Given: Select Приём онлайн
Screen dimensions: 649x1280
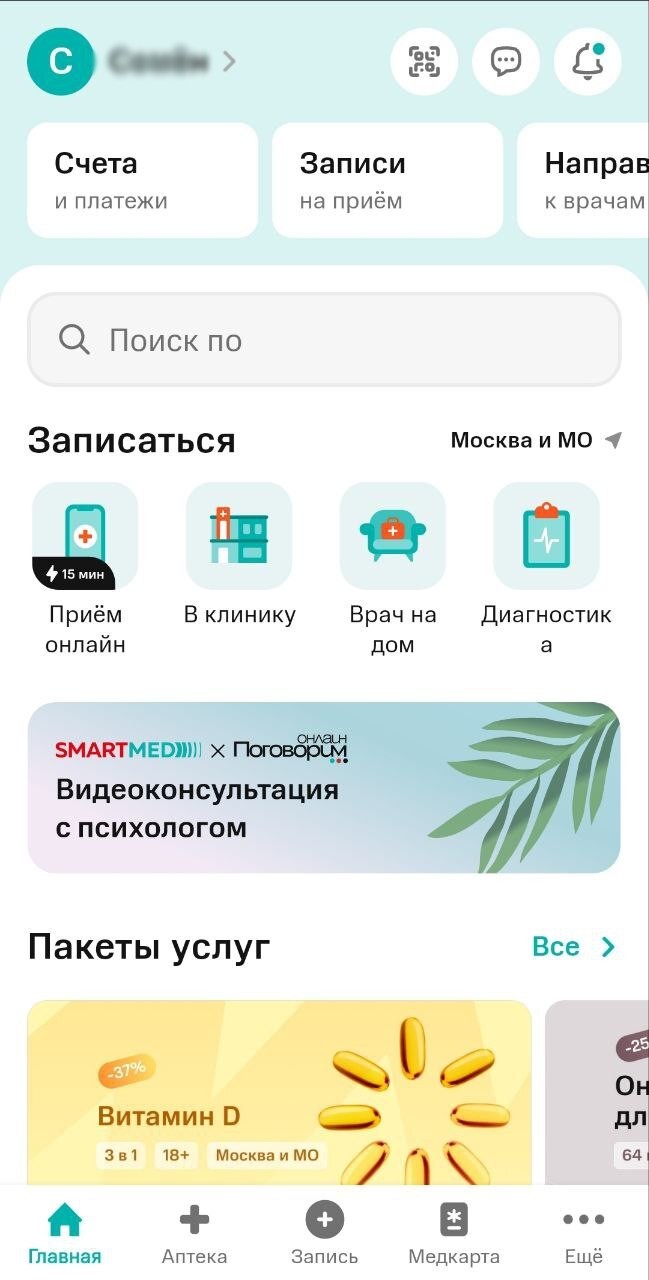Looking at the screenshot, I should (x=85, y=570).
